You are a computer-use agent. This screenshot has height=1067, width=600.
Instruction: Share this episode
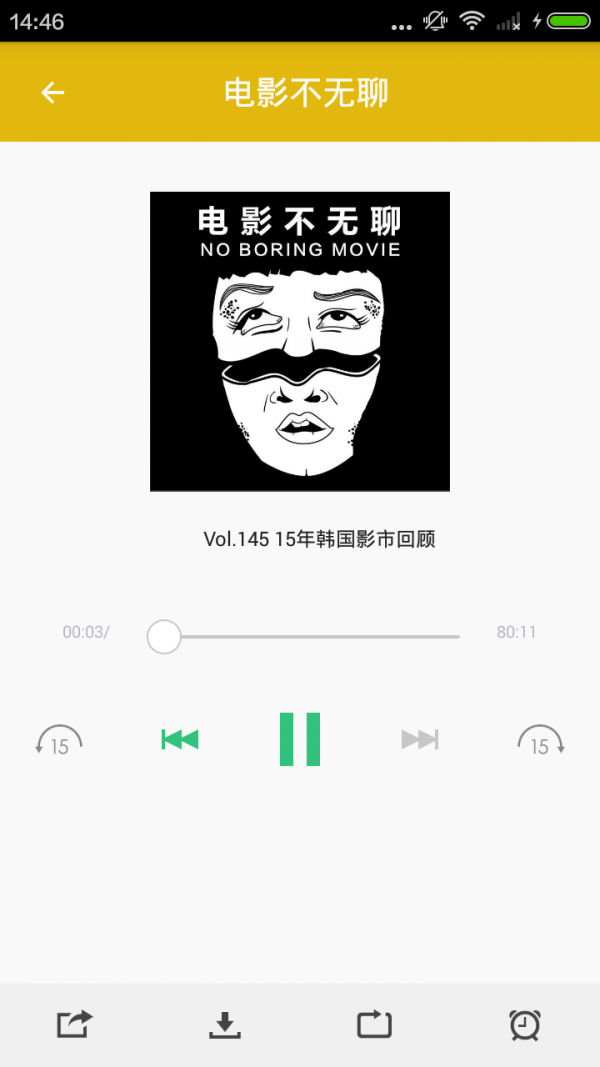tap(74, 1024)
